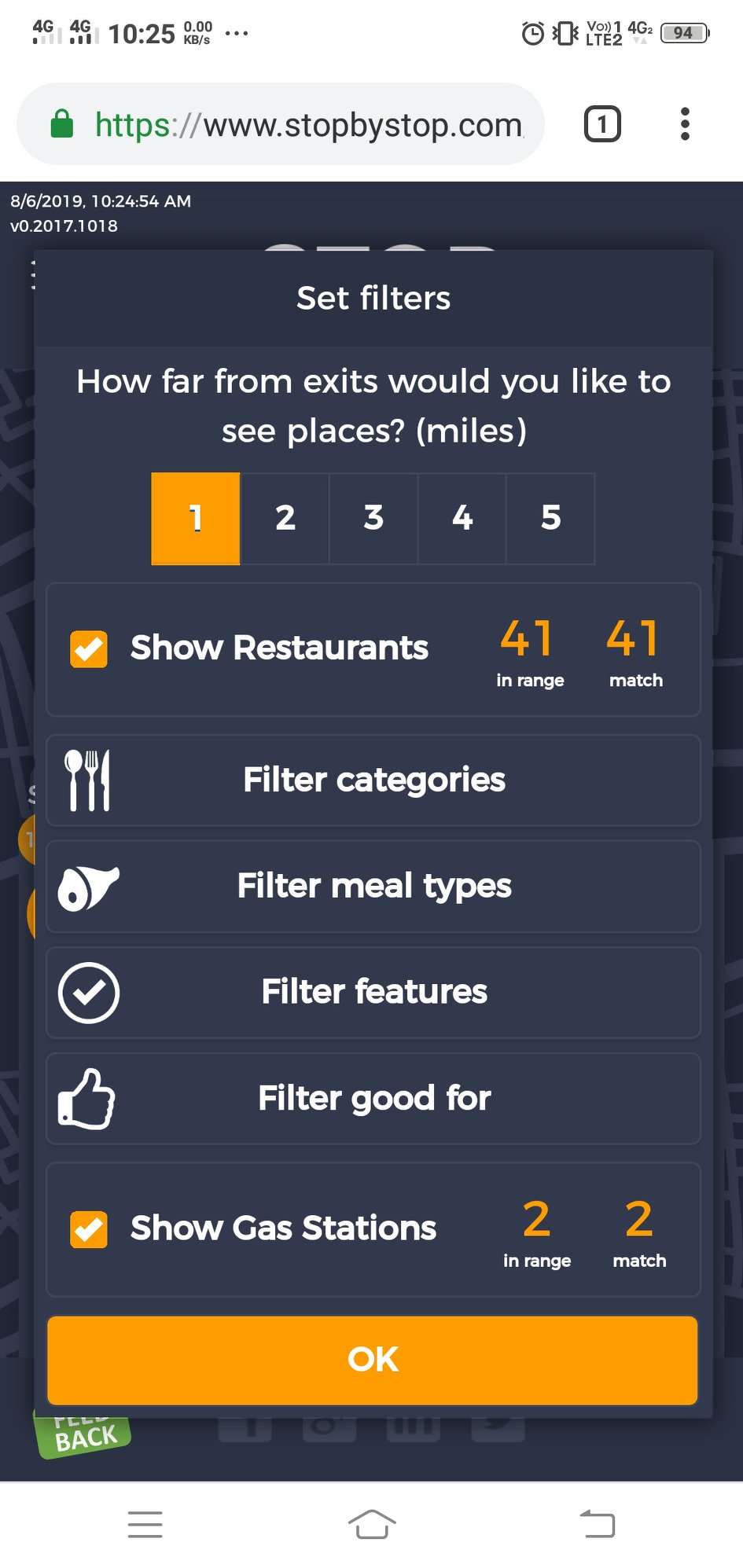Go to the phone home screen
The width and height of the screenshot is (743, 1568).
[371, 1525]
